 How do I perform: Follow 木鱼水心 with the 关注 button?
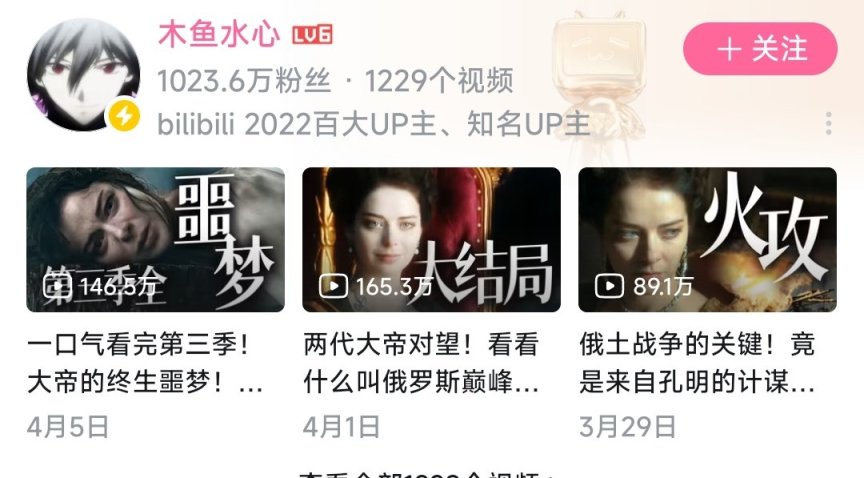click(x=760, y=49)
